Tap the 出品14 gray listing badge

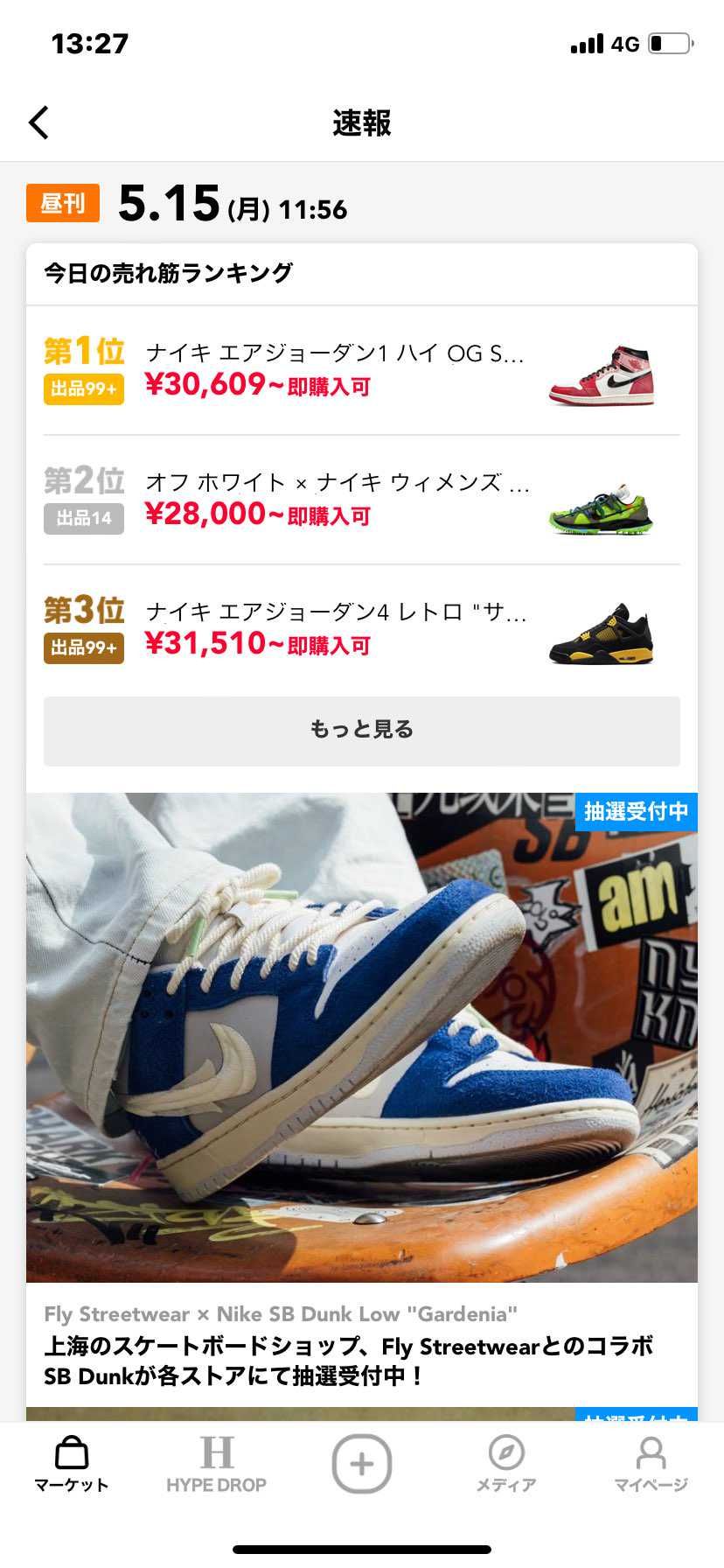pos(83,517)
